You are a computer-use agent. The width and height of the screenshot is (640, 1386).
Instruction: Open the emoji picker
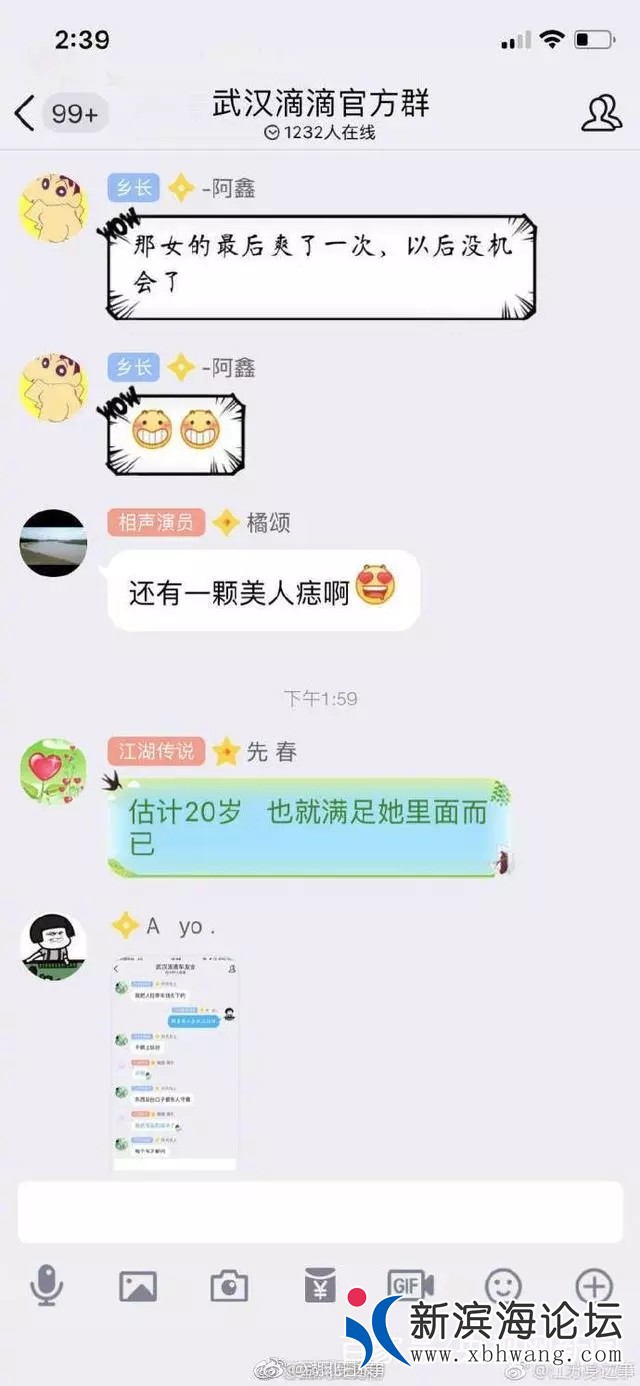tap(503, 1285)
